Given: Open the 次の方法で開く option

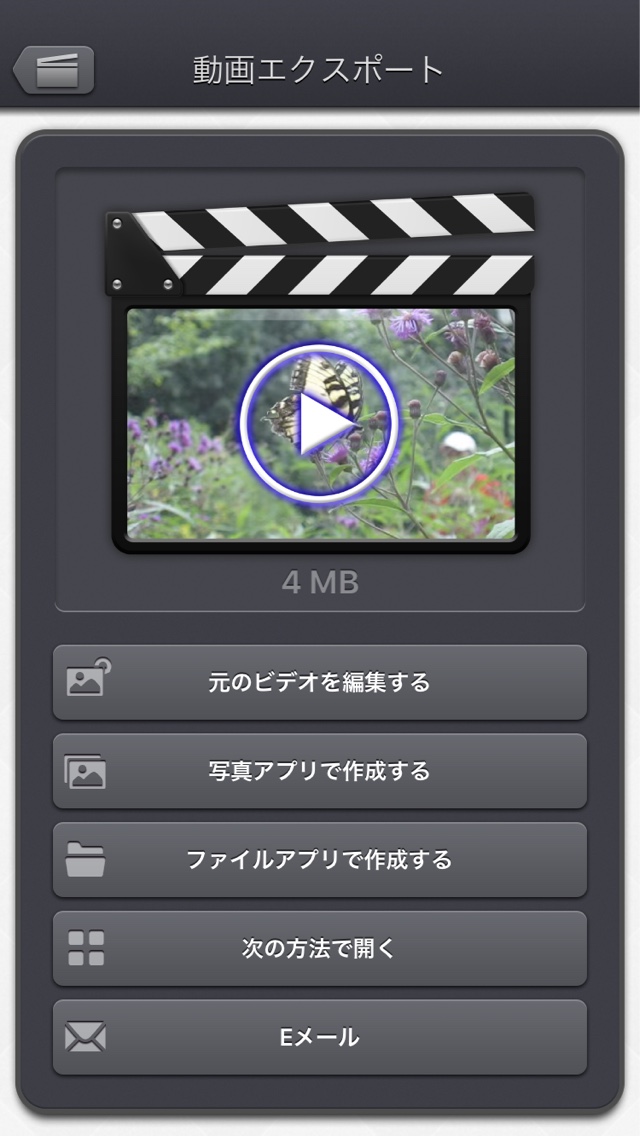Looking at the screenshot, I should click(320, 948).
